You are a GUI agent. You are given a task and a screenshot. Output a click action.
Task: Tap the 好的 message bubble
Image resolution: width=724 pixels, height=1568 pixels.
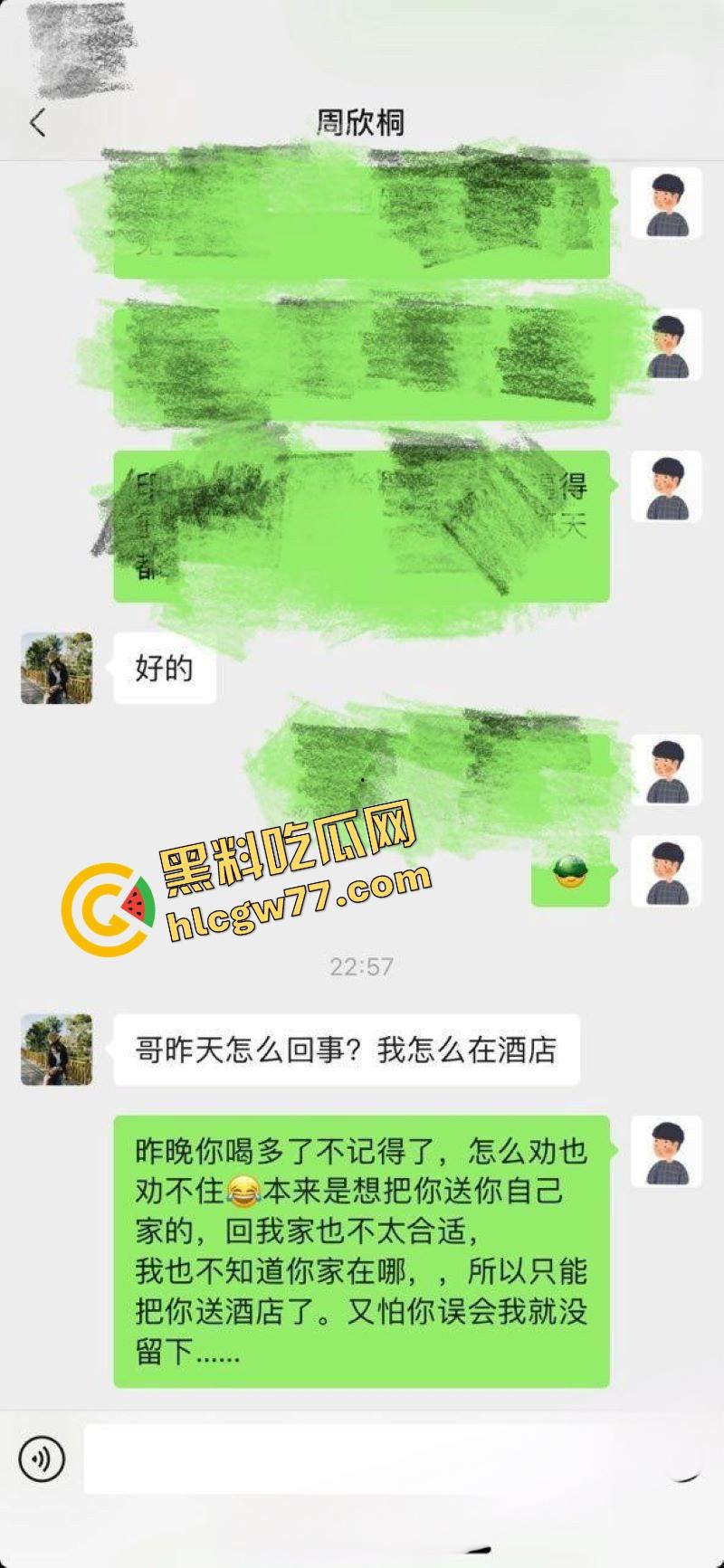[x=165, y=668]
